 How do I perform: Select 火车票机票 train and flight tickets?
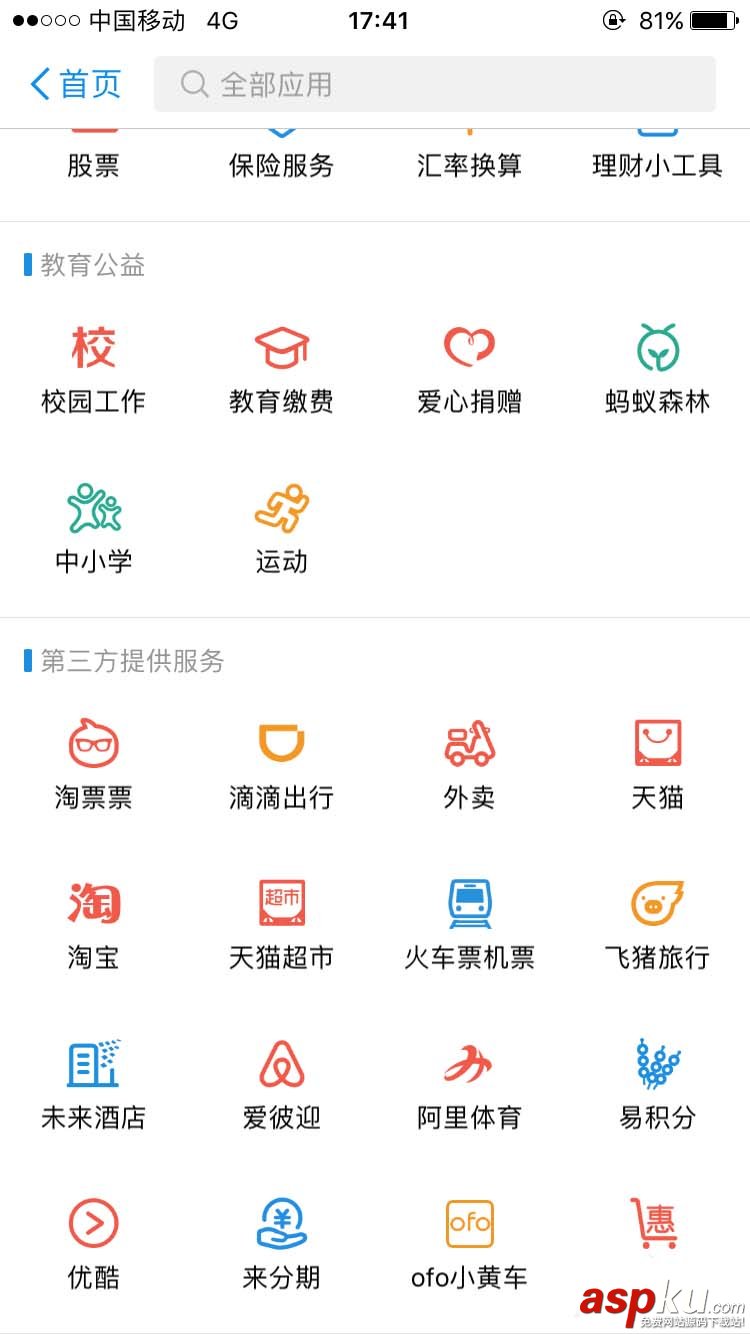469,920
